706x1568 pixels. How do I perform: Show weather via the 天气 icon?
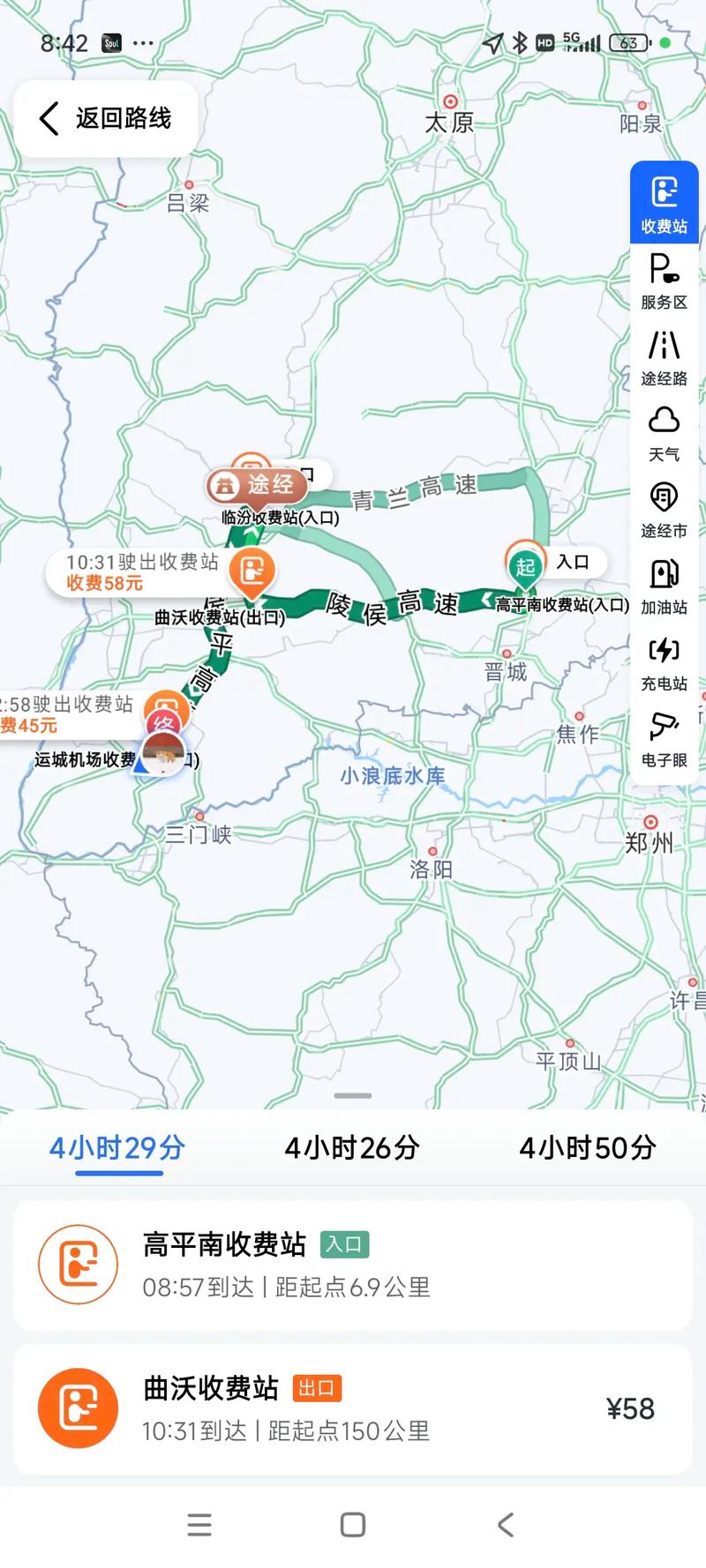coord(663,432)
